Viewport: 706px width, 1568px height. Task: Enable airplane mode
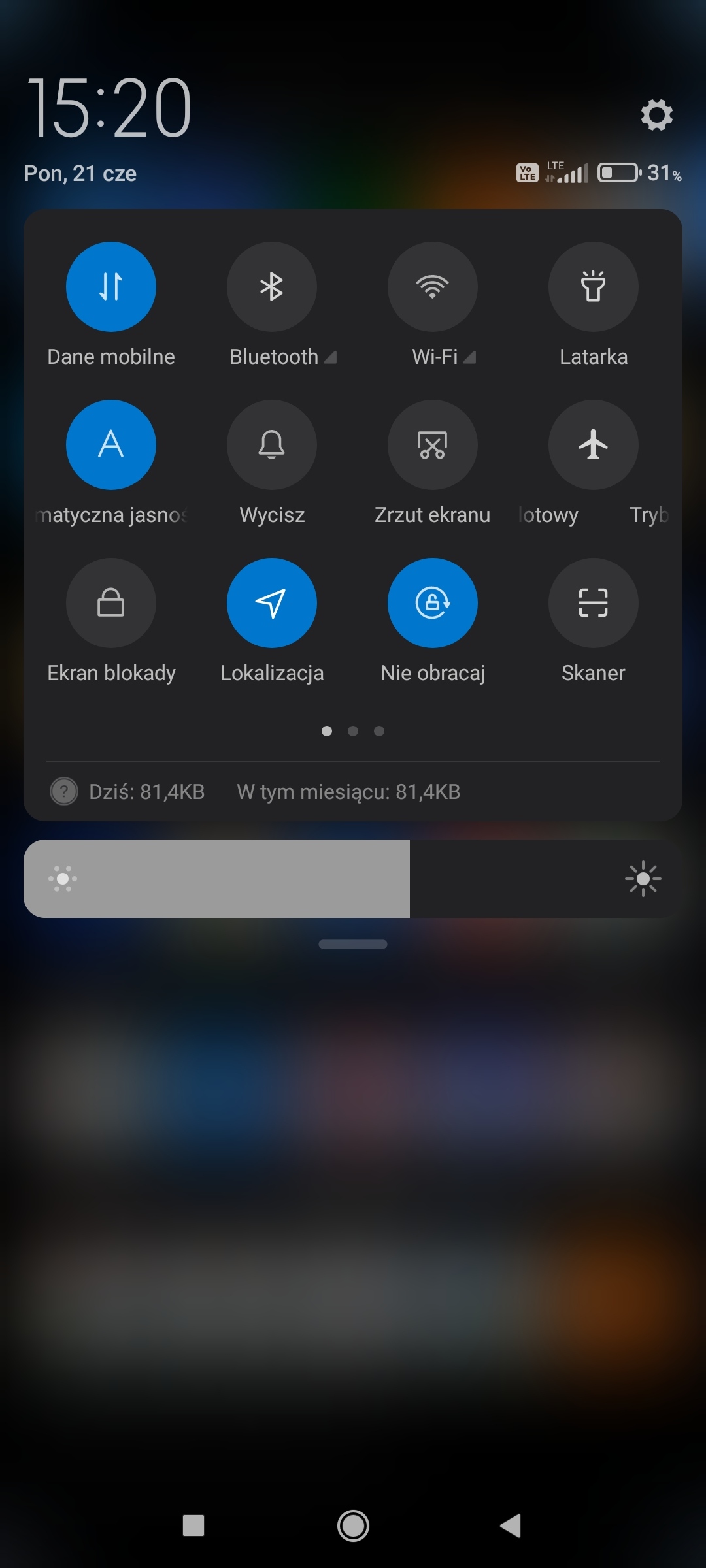tap(594, 445)
